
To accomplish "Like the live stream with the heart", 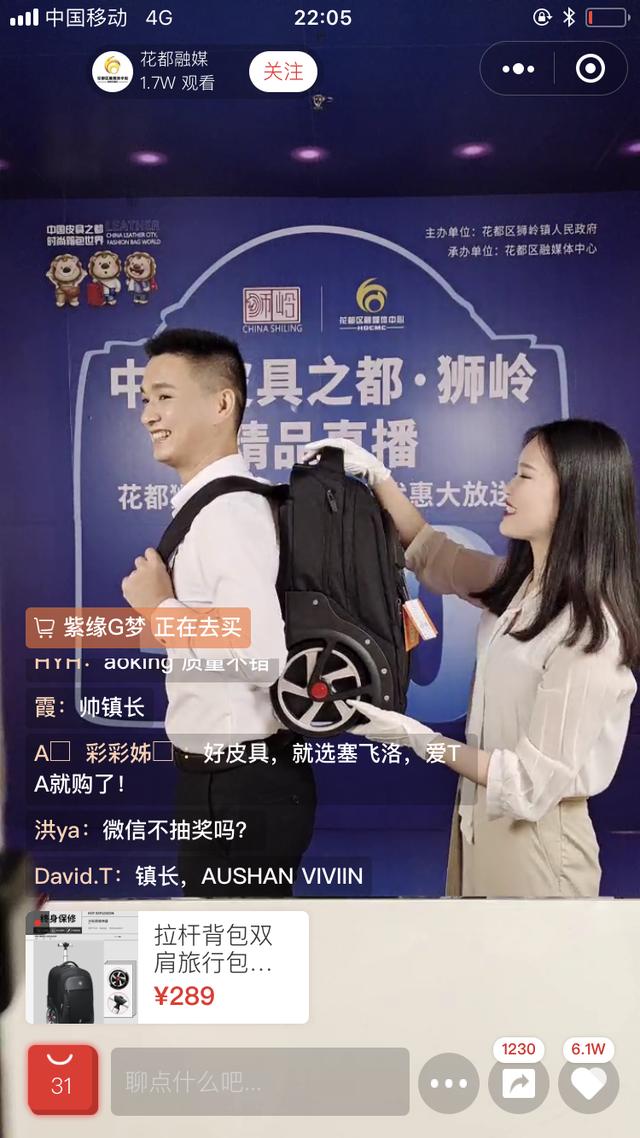I will pyautogui.click(x=588, y=1084).
